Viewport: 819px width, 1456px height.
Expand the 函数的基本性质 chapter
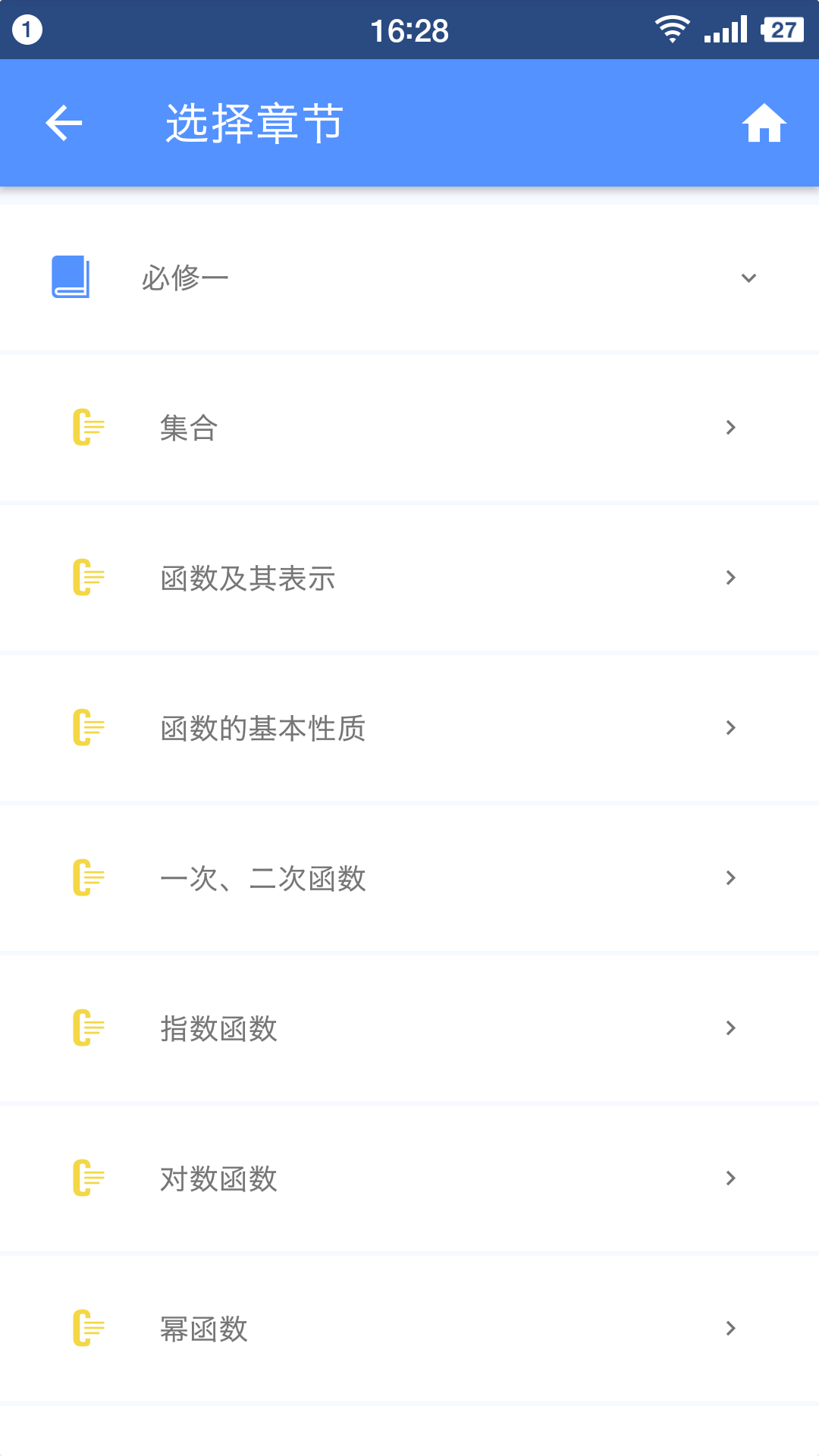pyautogui.click(x=730, y=727)
